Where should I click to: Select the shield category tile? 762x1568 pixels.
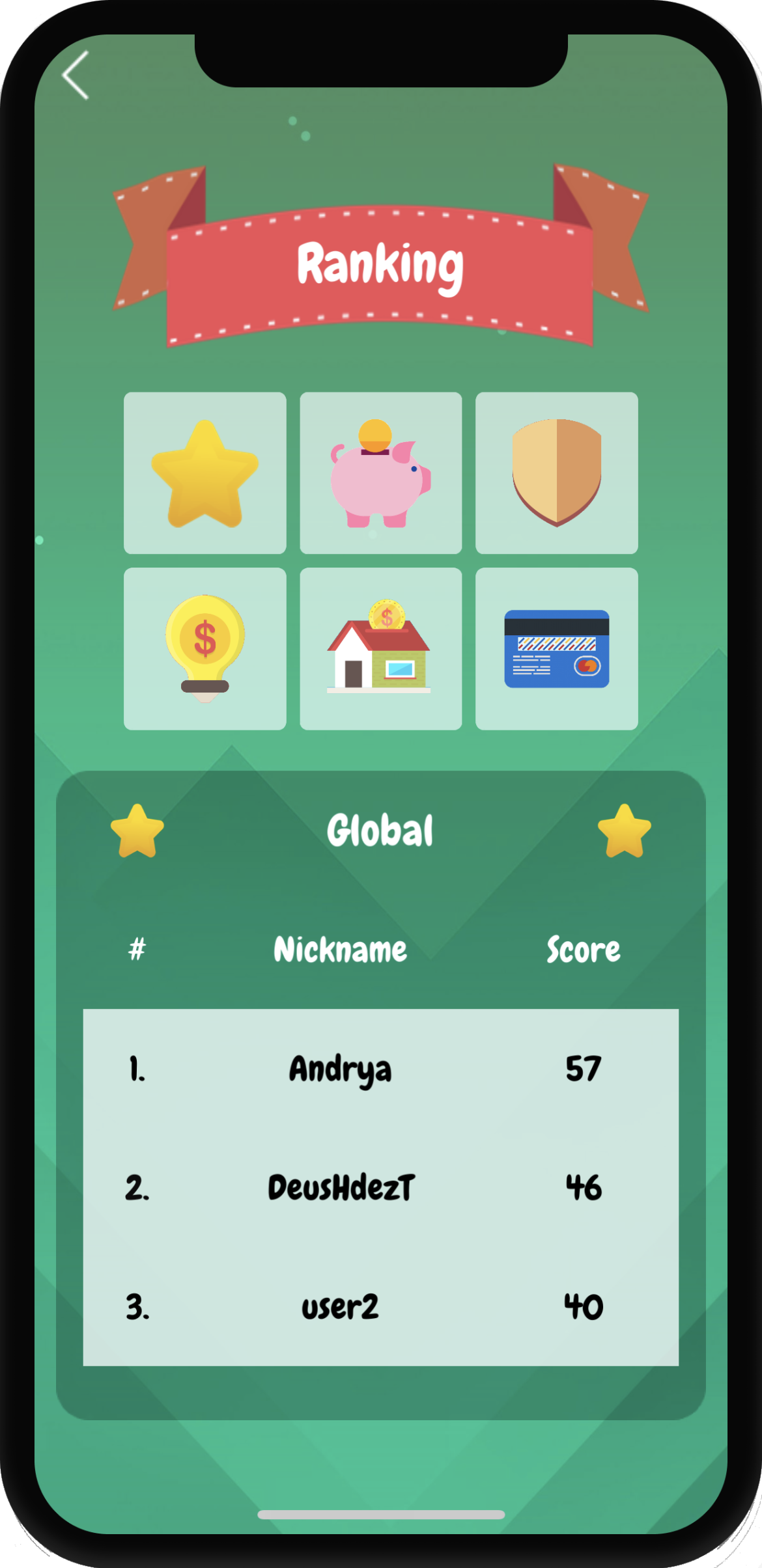click(x=556, y=473)
